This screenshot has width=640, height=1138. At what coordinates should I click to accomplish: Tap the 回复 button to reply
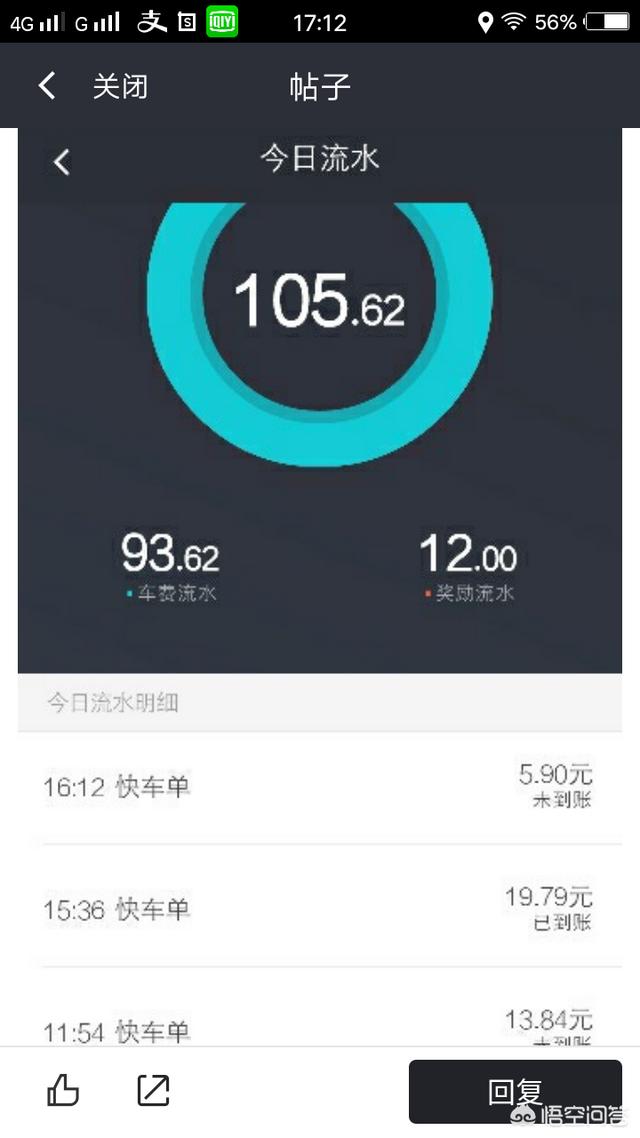click(x=515, y=1091)
